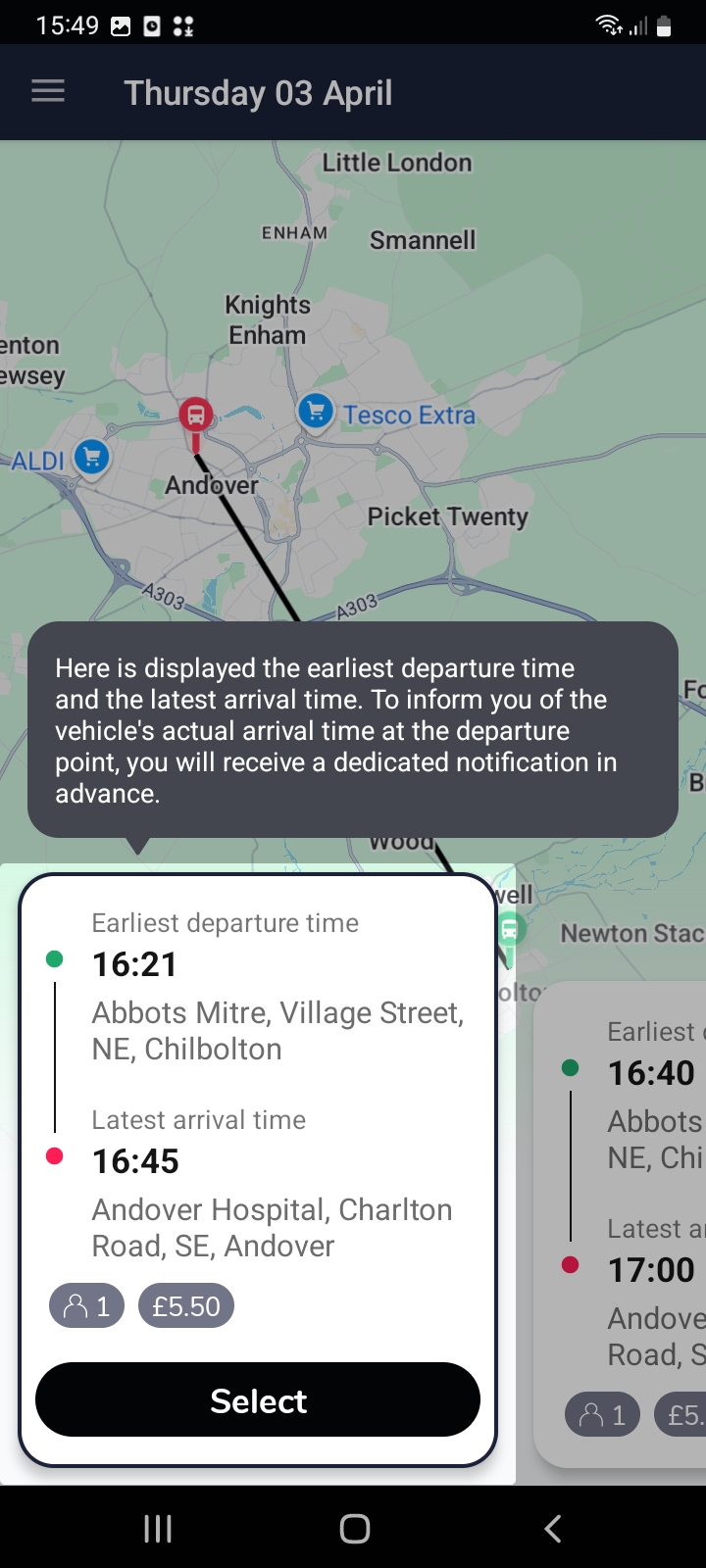
Task: Tap the red bus stop pin in Andover
Action: 196,416
